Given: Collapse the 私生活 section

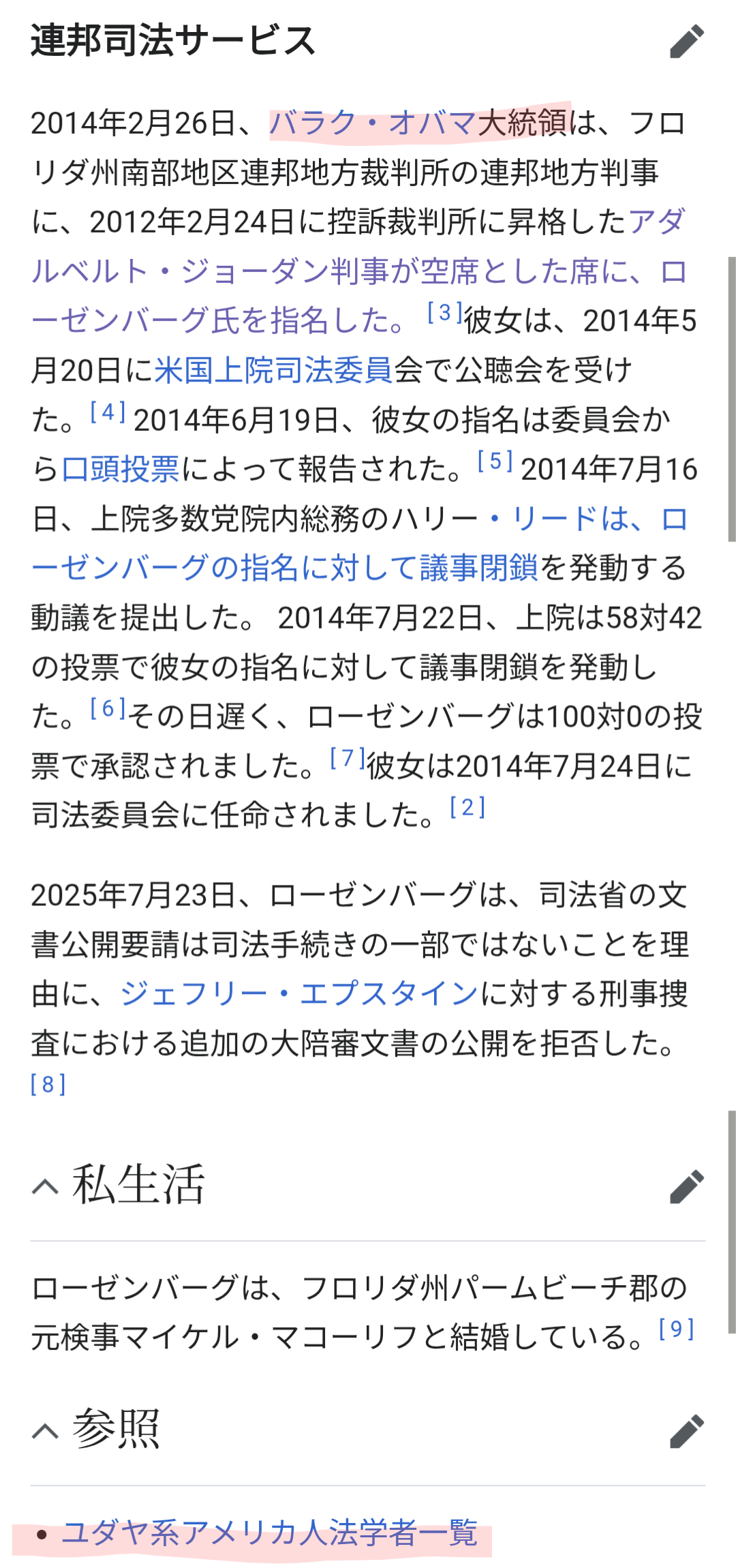Looking at the screenshot, I should point(46,1187).
